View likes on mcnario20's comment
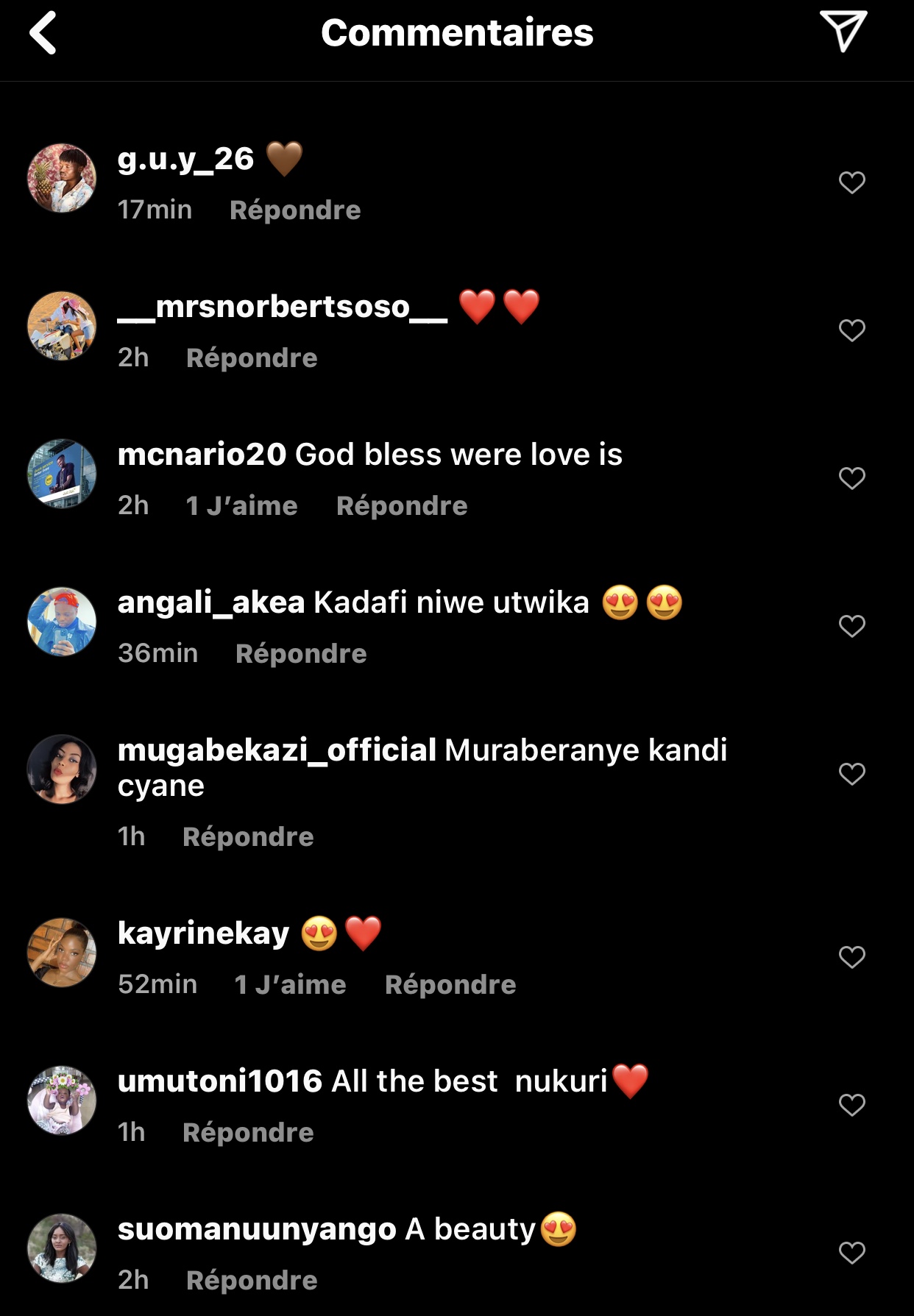The width and height of the screenshot is (914, 1316). [241, 506]
